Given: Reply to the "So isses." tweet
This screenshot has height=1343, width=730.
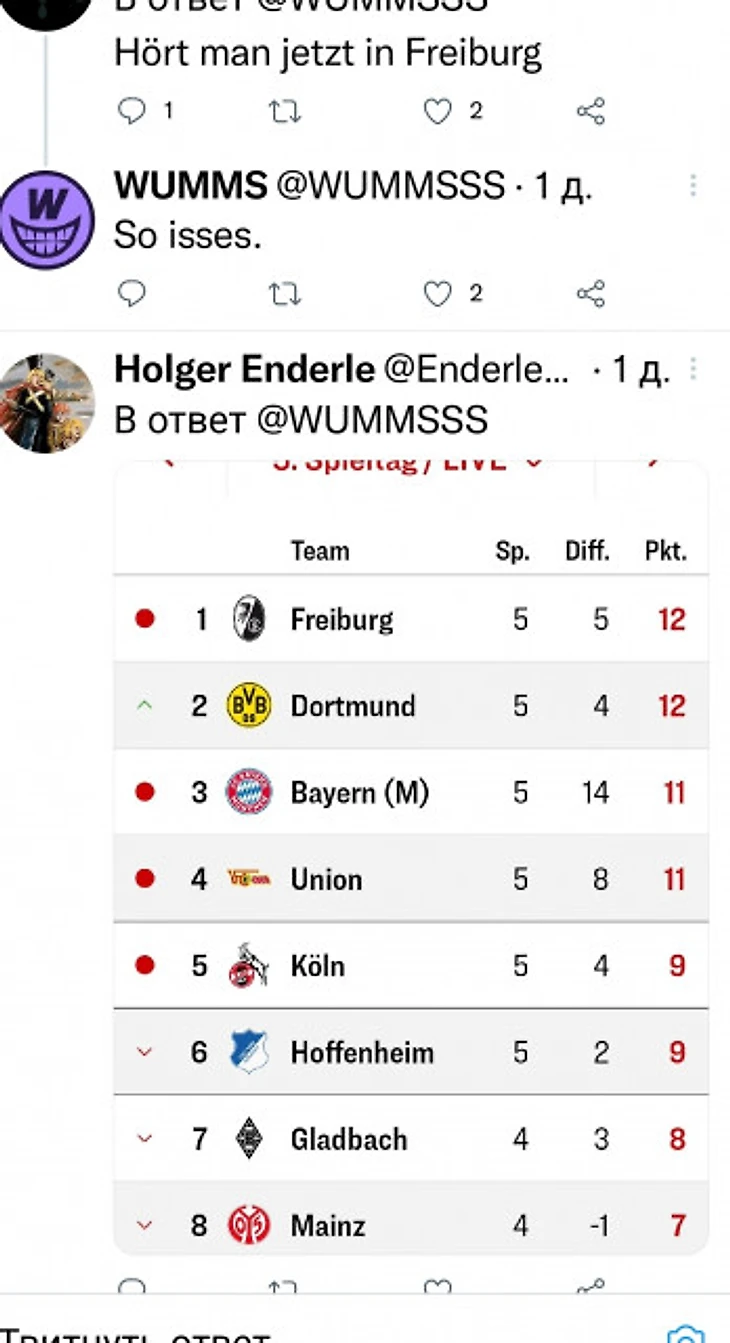Looking at the screenshot, I should click(132, 293).
